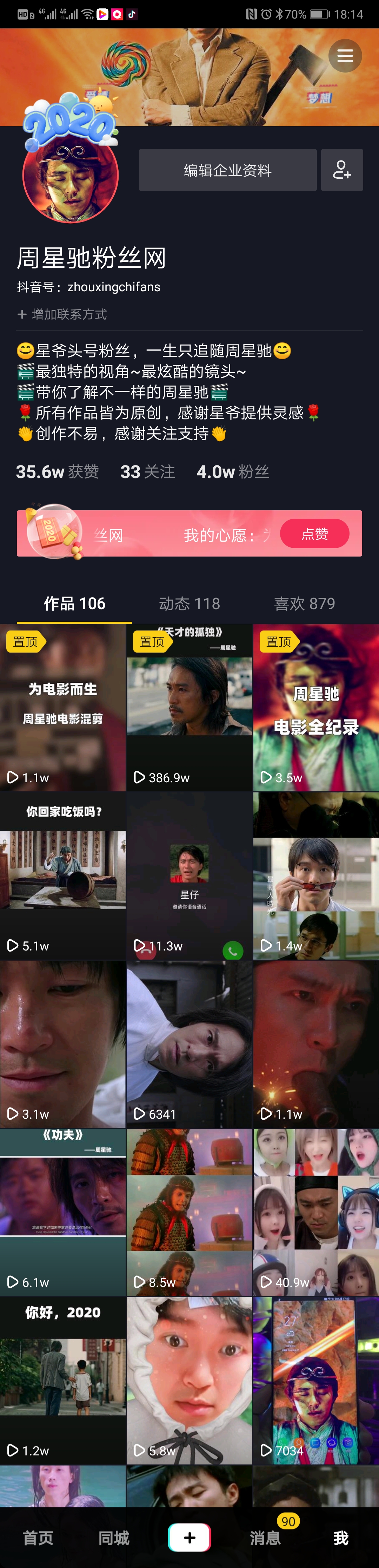This screenshot has width=379, height=1568.
Task: Switch to 动态 118 tab
Action: [x=189, y=604]
